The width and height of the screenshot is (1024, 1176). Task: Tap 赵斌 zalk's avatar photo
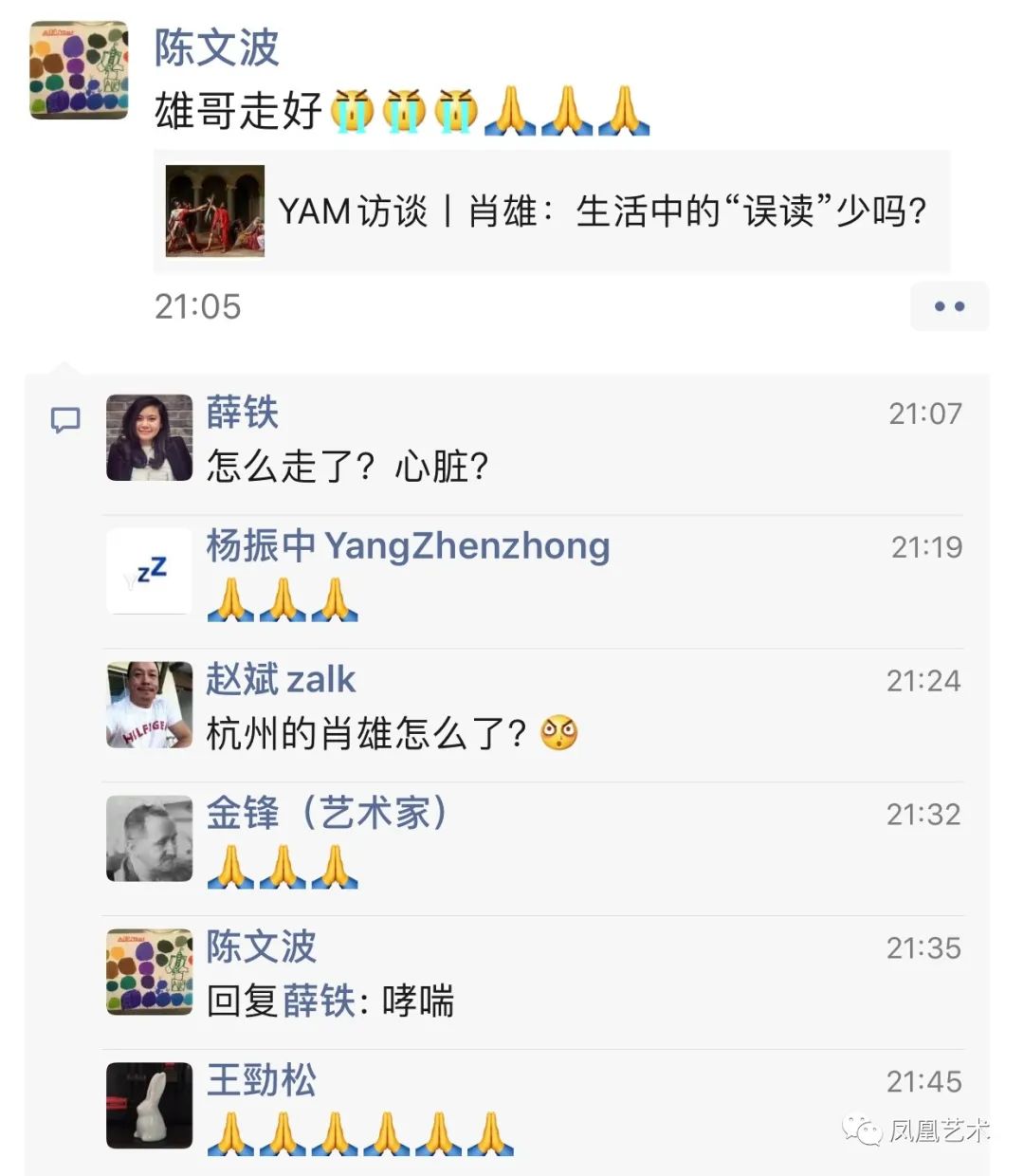(149, 704)
